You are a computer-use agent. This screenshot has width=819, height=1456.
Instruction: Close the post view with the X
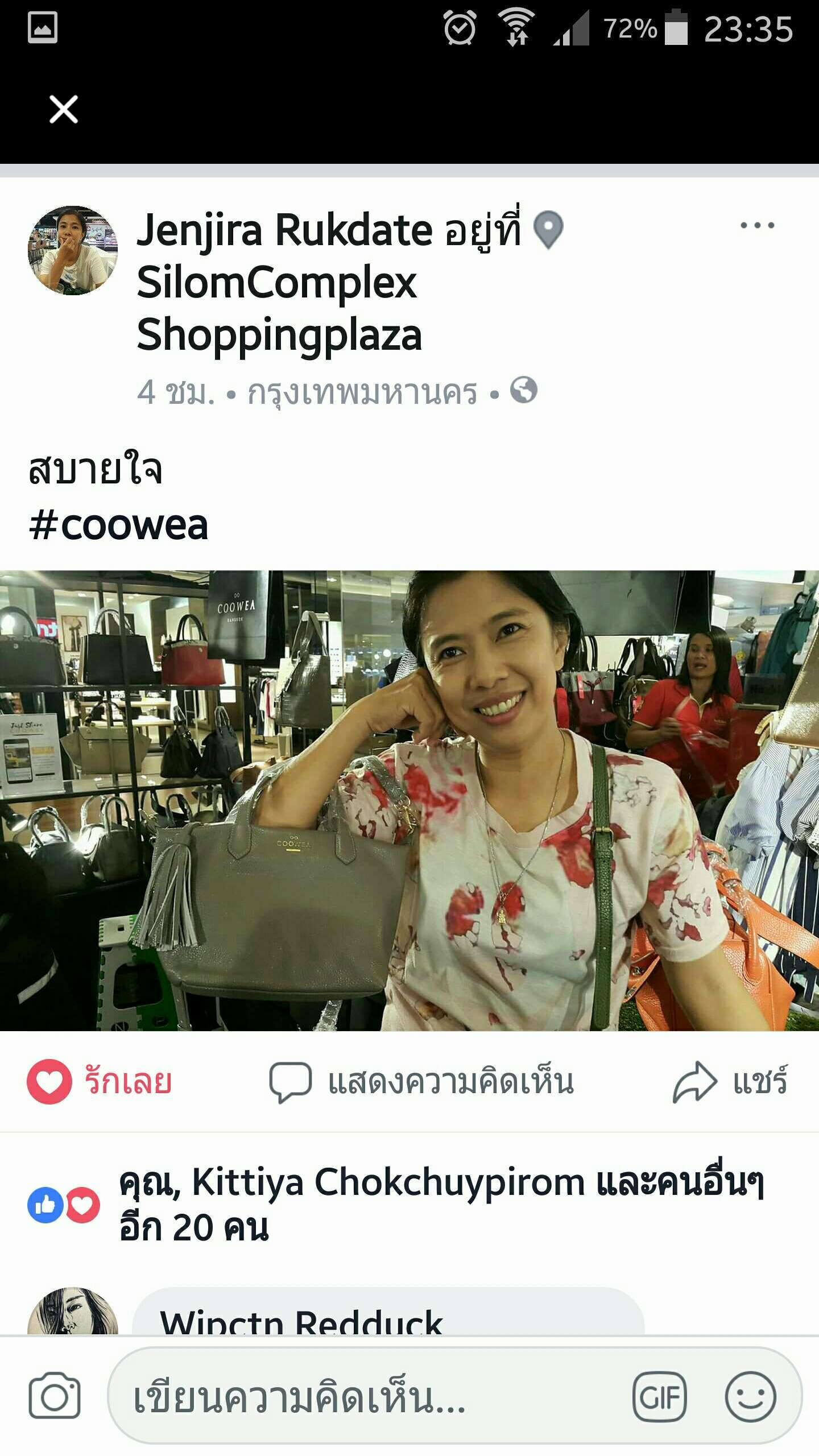pyautogui.click(x=64, y=109)
